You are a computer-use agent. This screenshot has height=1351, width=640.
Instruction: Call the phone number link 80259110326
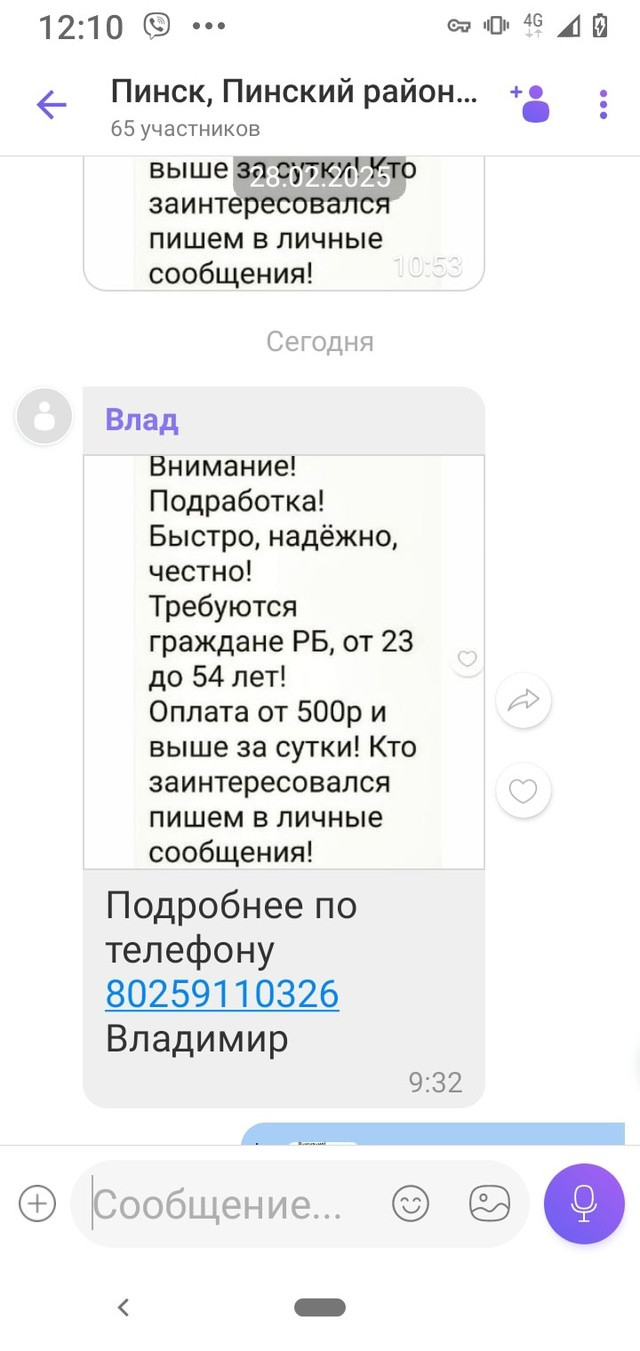point(222,994)
